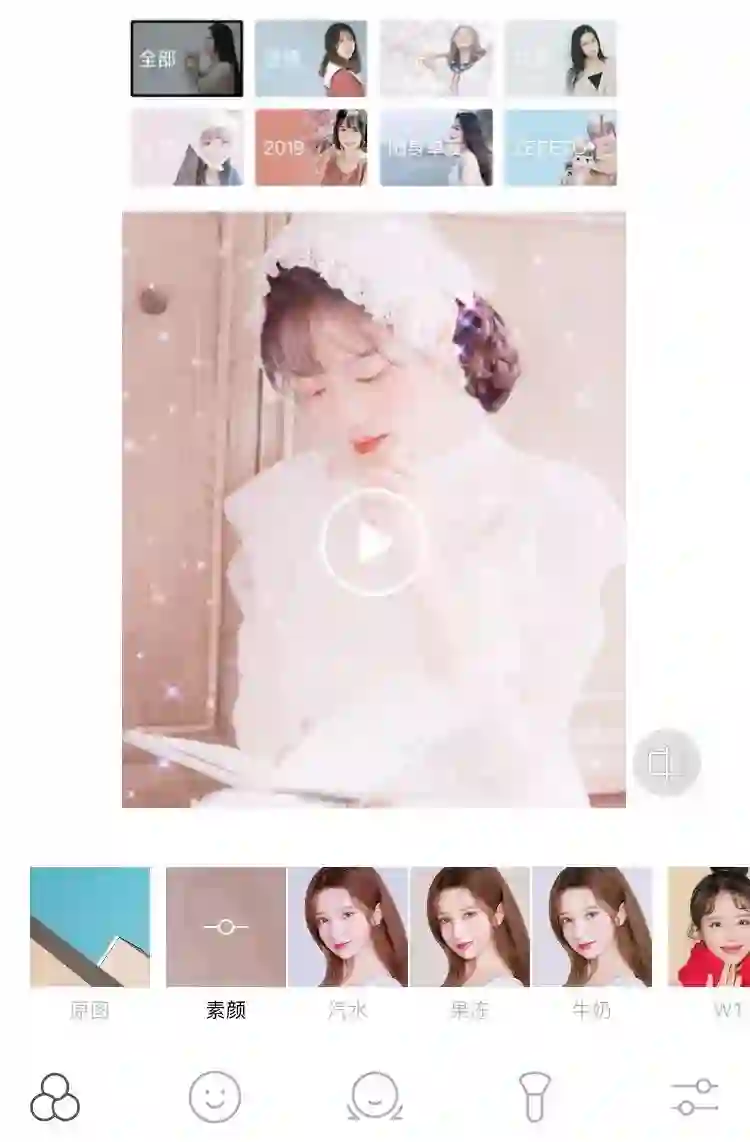This screenshot has height=1142, width=750.
Task: Select the 原图 original filter
Action: (x=90, y=928)
